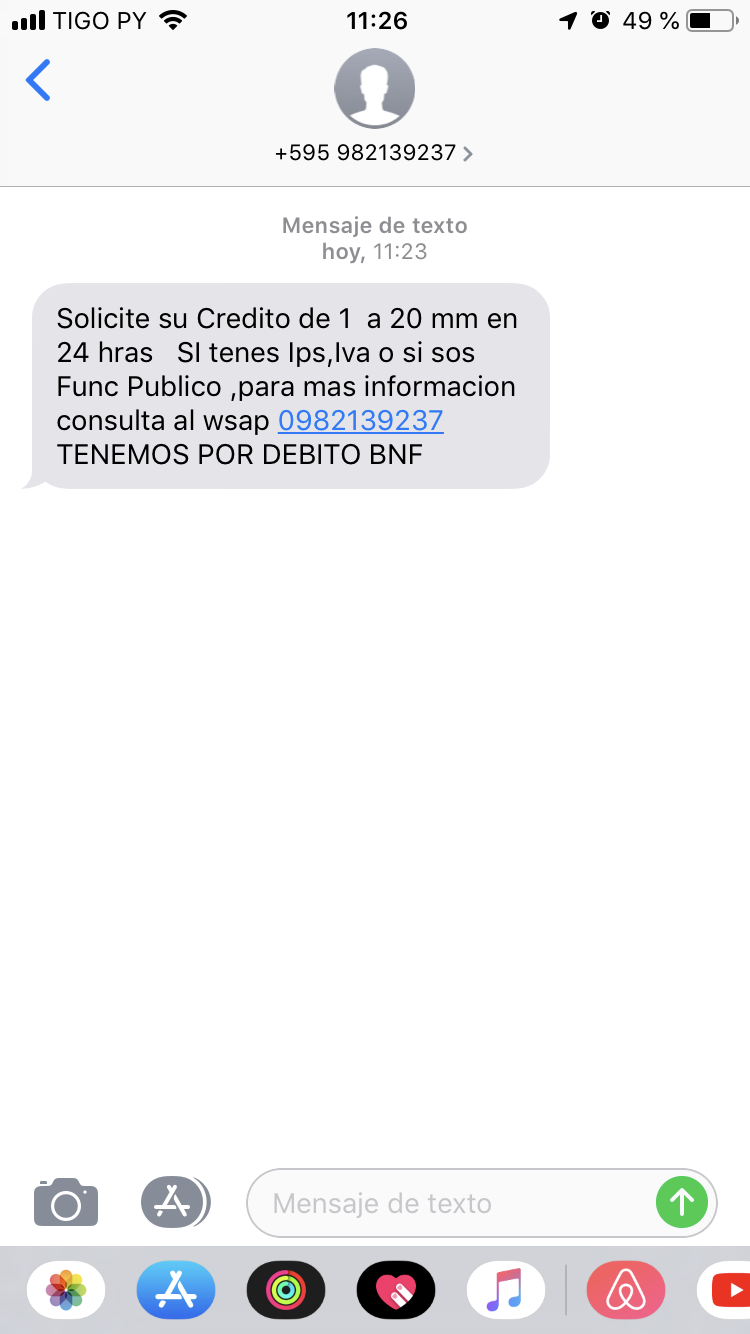Open the YouTube iMessage app
The image size is (750, 1334).
tap(726, 1290)
